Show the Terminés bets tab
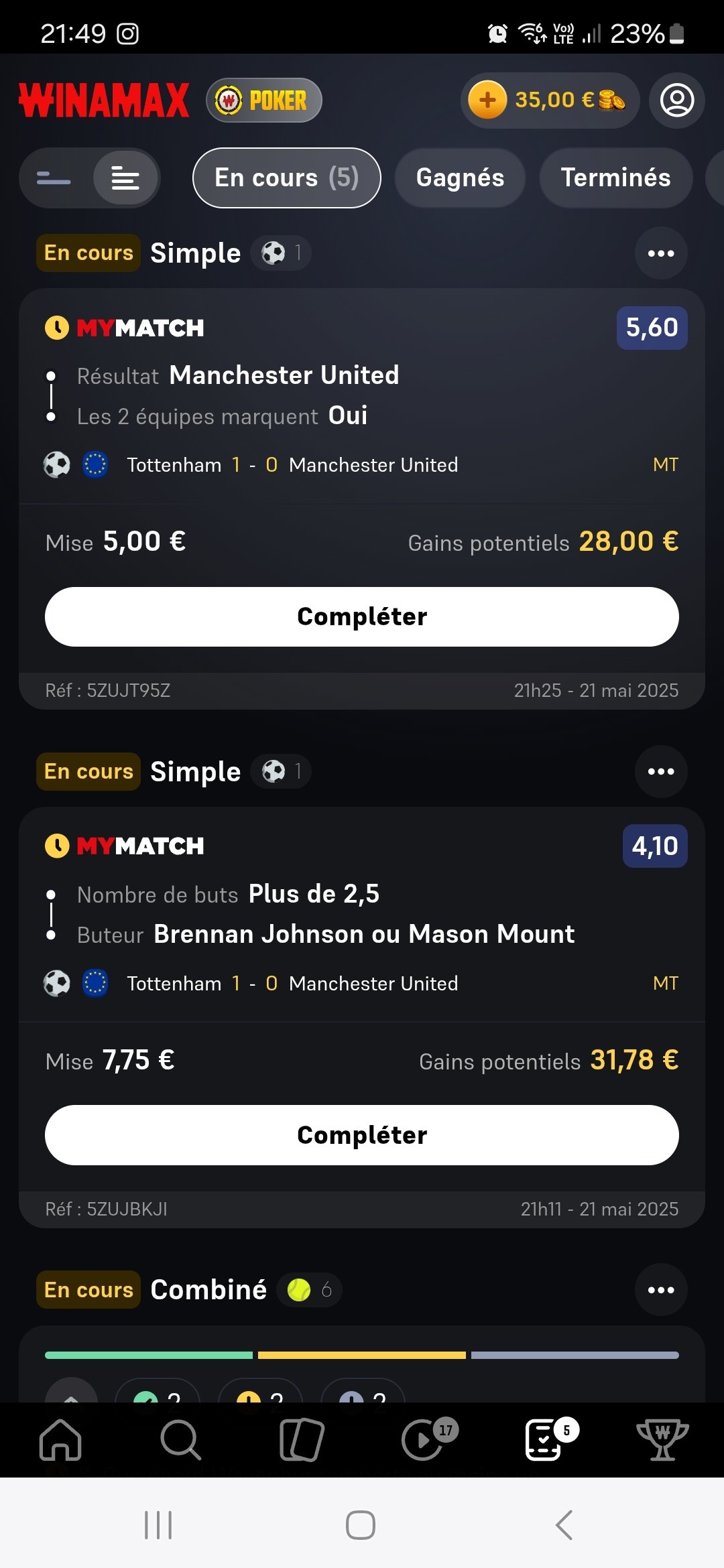Screen dimensions: 724x1568 coord(615,178)
